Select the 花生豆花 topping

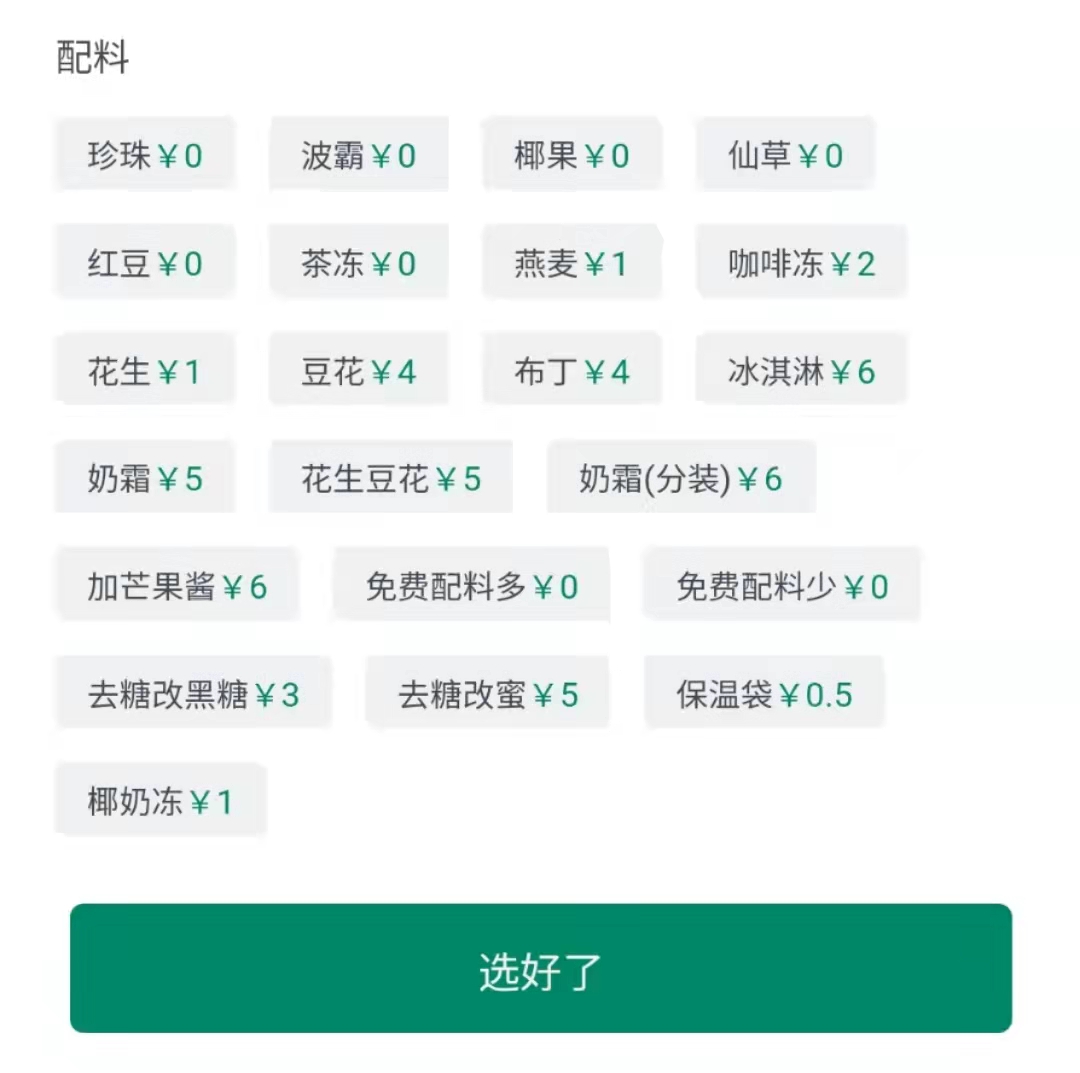[x=391, y=479]
